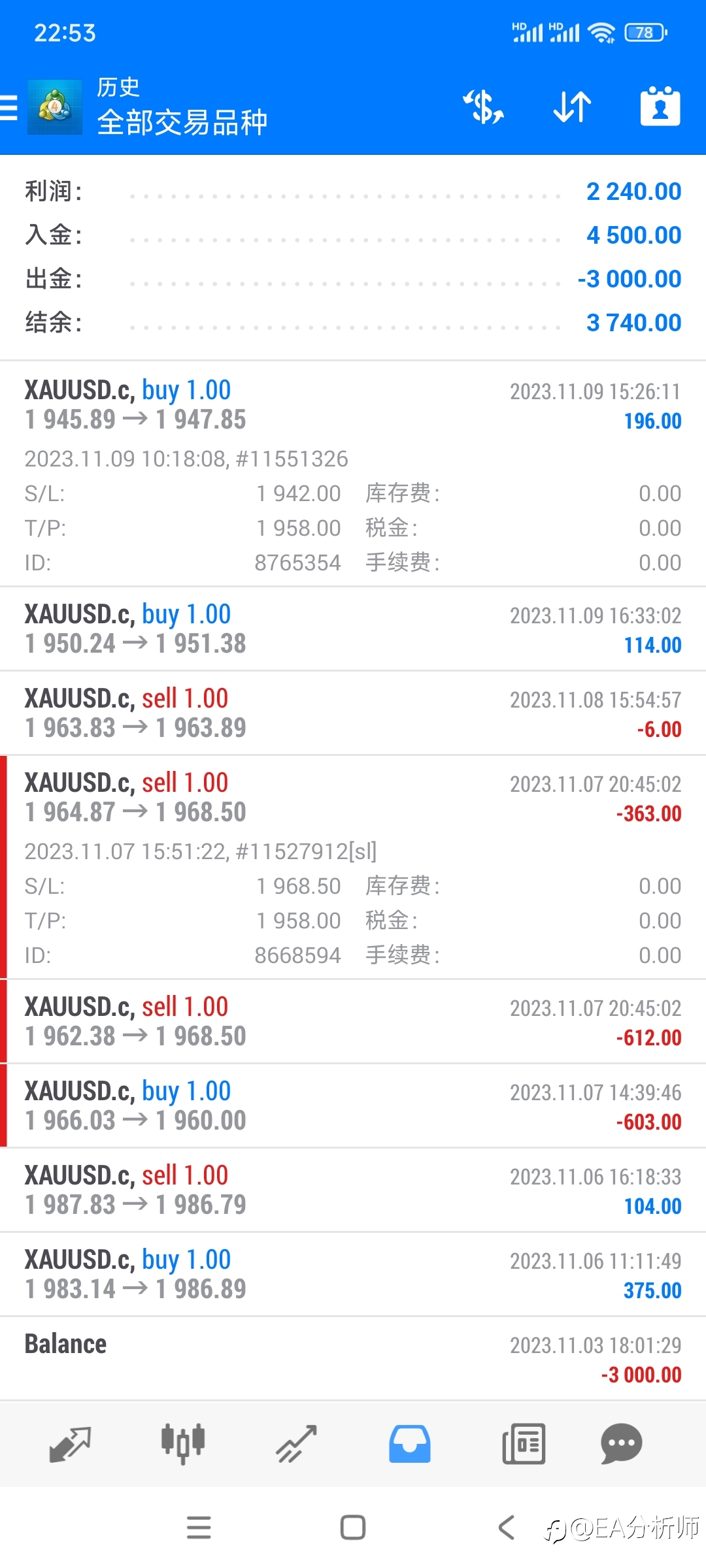Expand the buy trade with loss -603.00

pos(353,1106)
